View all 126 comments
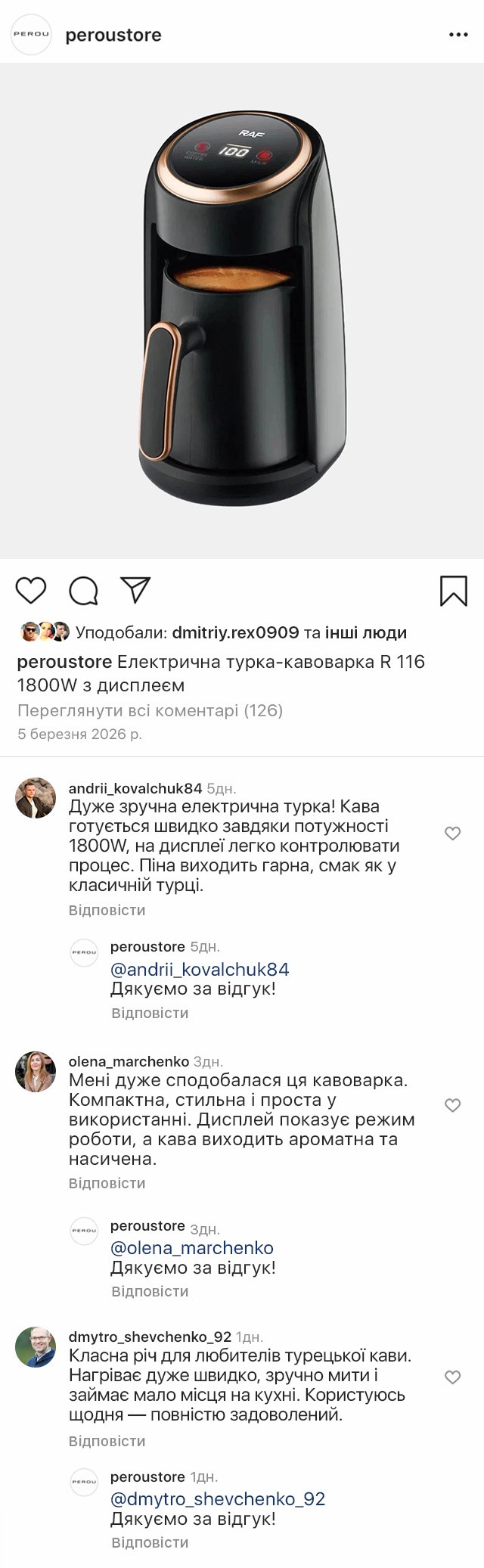Screen dimensions: 484x1568 (x=150, y=710)
